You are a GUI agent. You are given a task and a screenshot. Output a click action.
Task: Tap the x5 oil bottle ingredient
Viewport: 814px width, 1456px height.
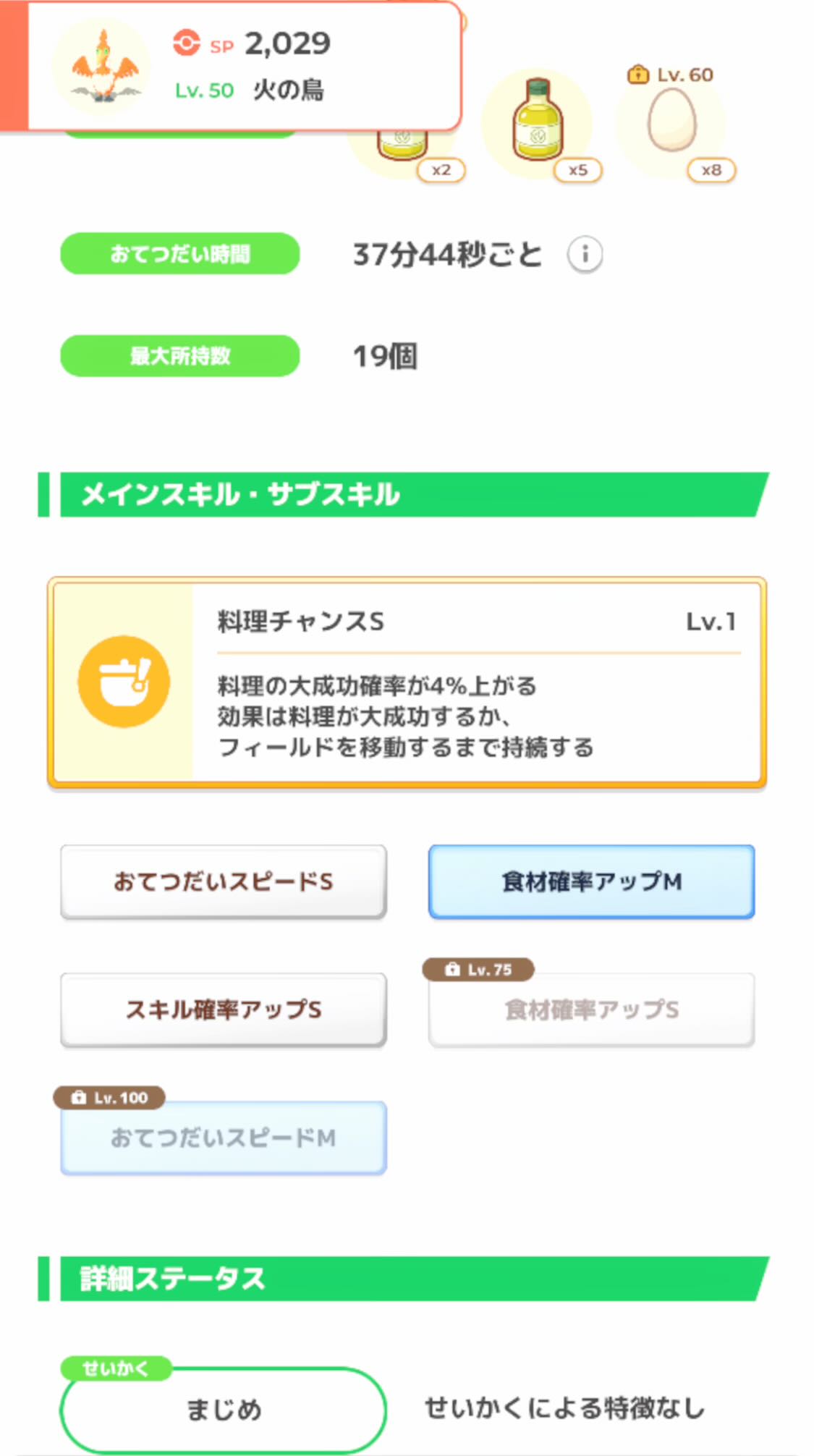point(538,123)
